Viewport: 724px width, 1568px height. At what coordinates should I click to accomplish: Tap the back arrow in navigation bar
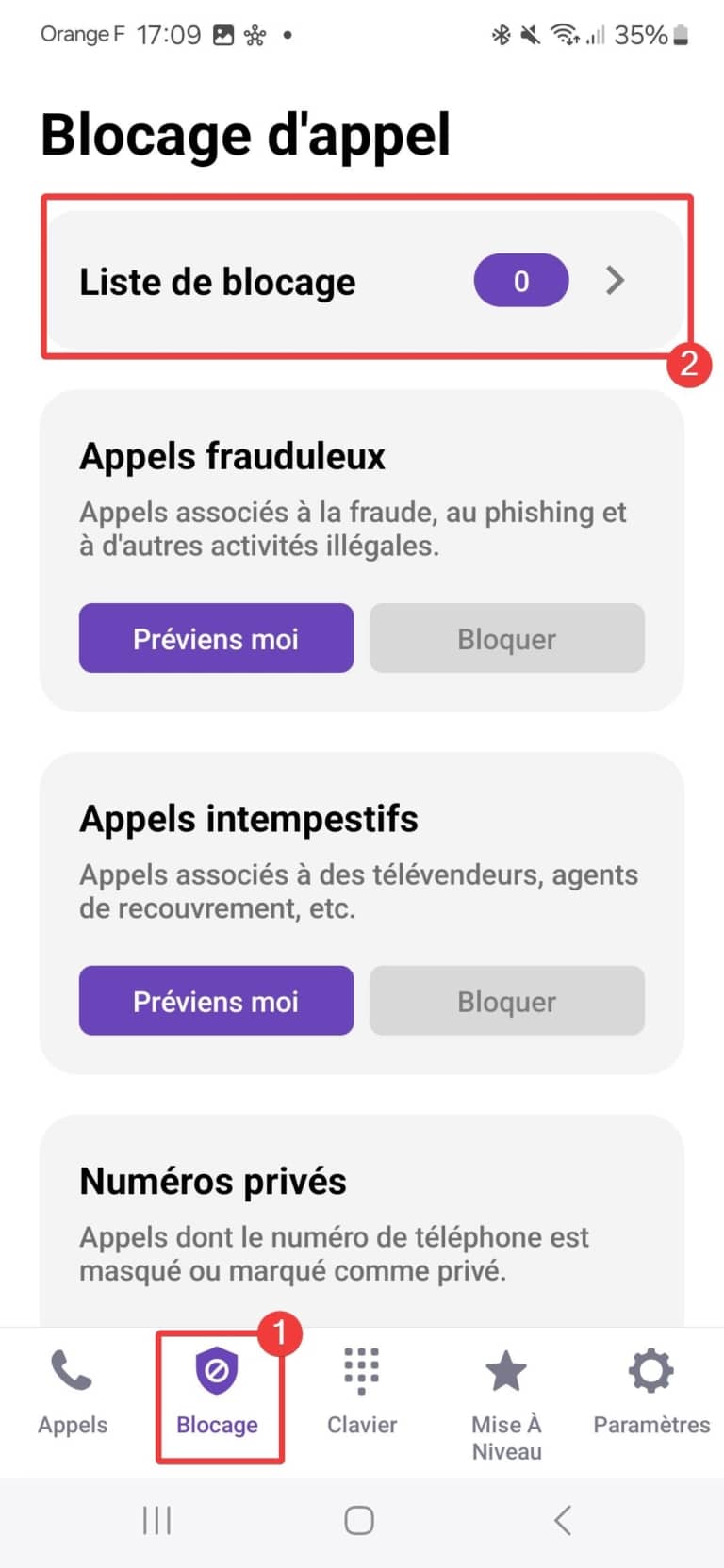[x=563, y=1518]
